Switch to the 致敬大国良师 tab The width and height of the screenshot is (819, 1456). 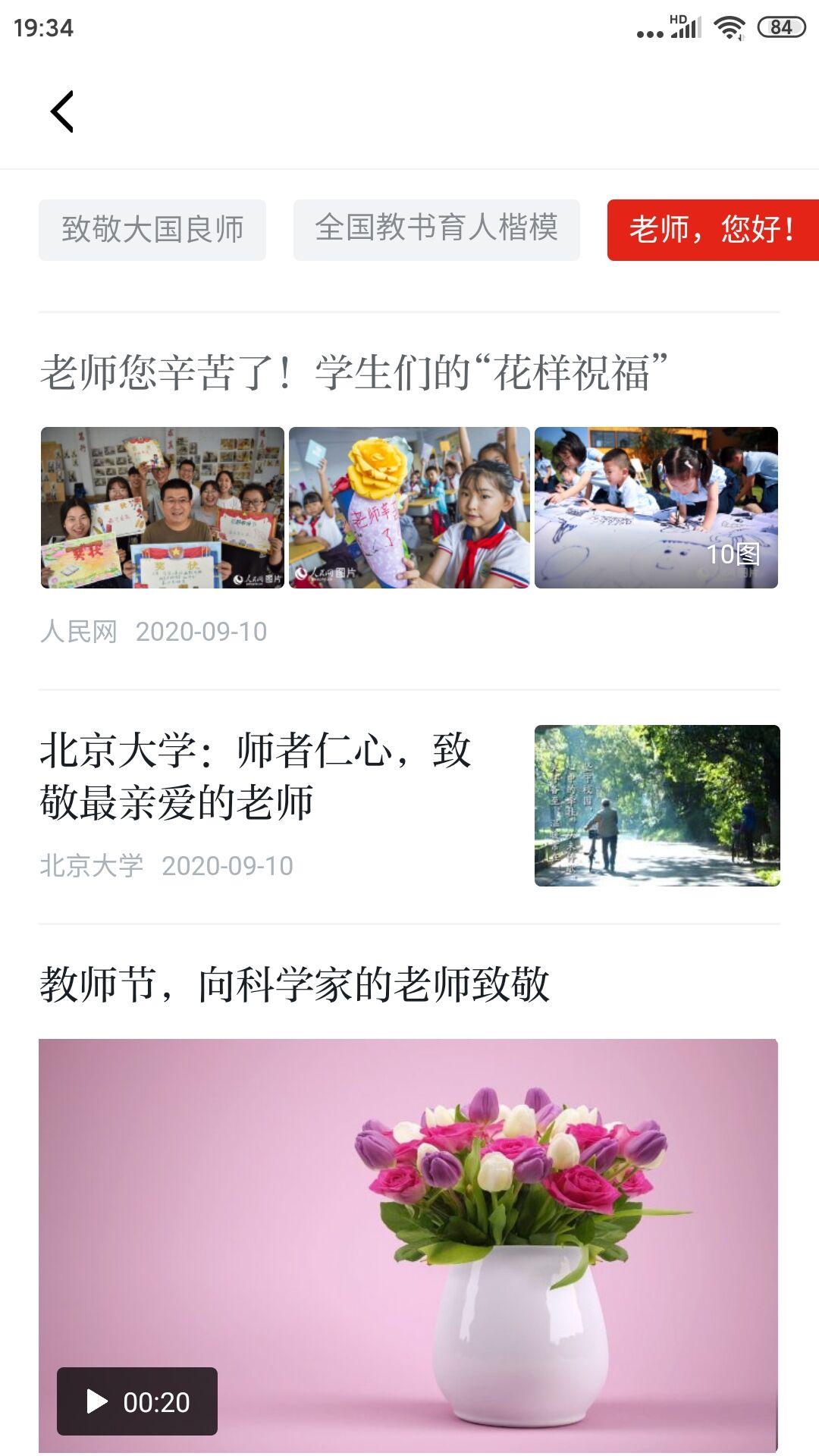pyautogui.click(x=152, y=229)
